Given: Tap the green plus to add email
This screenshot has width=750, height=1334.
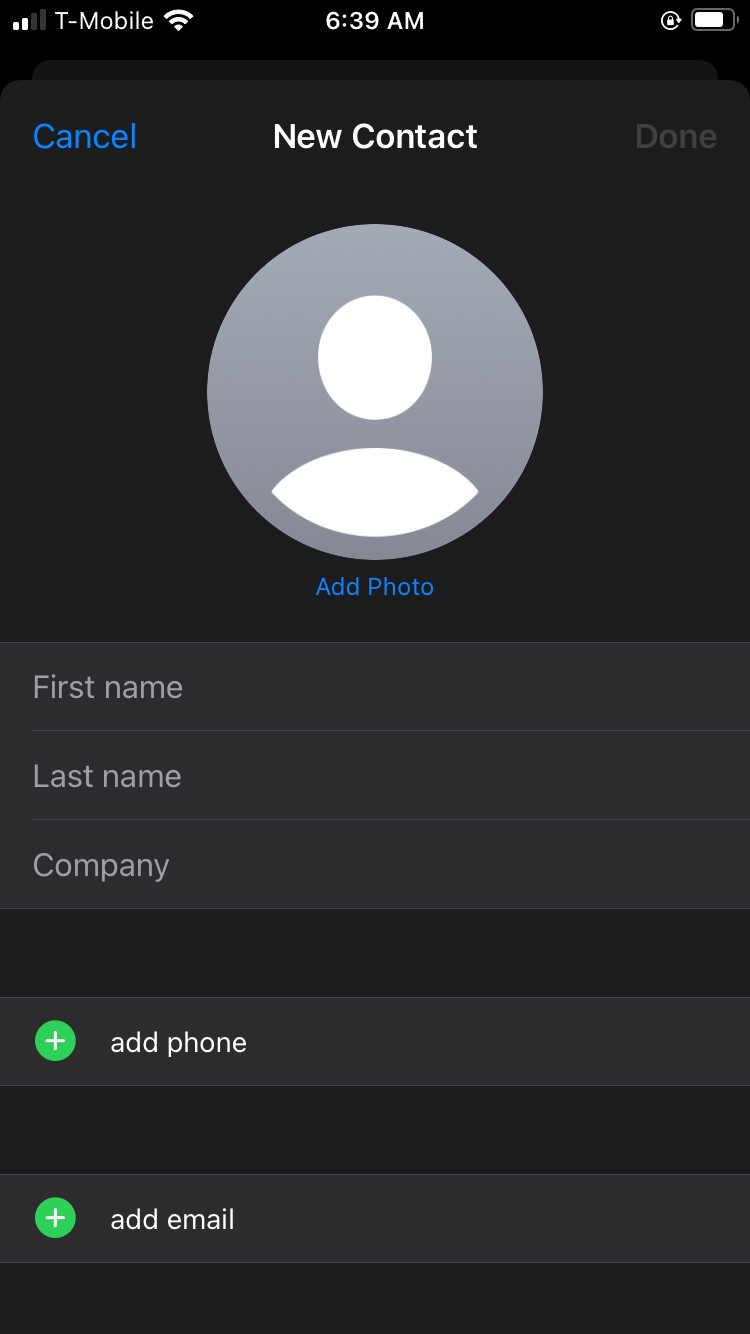Looking at the screenshot, I should tap(55, 1218).
